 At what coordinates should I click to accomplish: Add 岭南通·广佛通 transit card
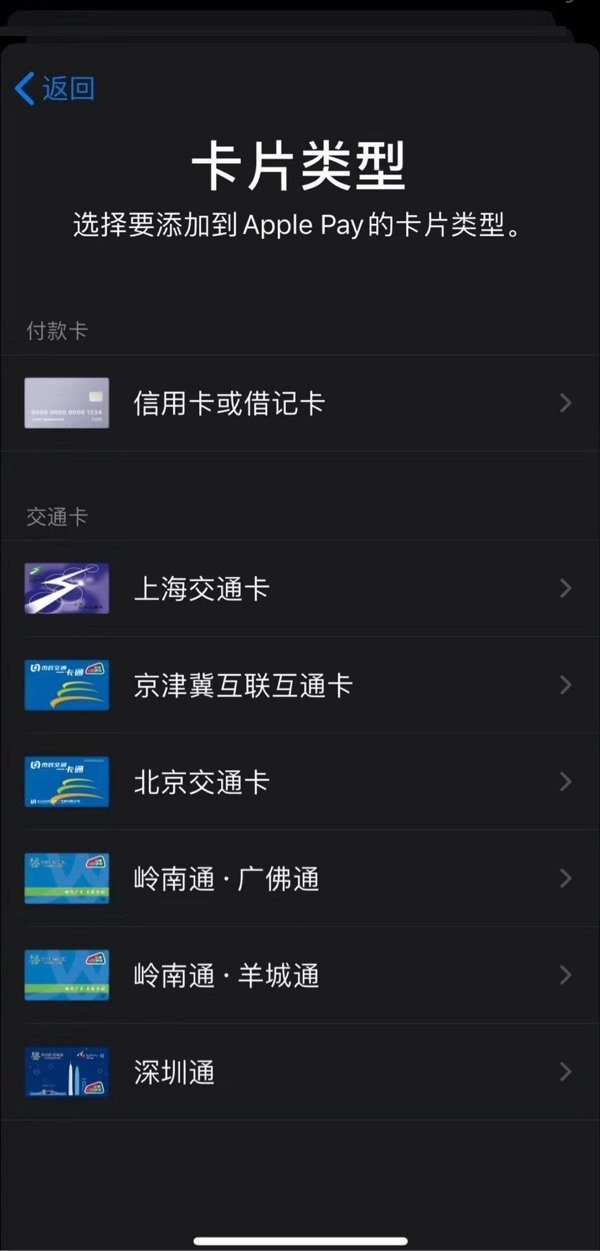point(300,879)
